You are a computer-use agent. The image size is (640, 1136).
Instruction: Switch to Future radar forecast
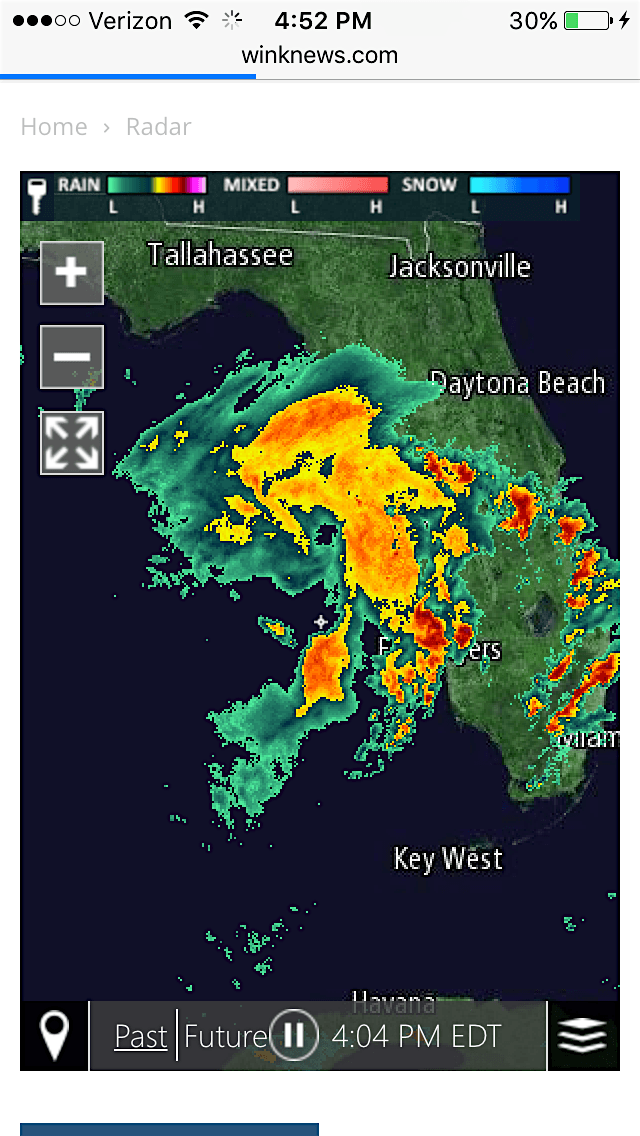pyautogui.click(x=225, y=1037)
